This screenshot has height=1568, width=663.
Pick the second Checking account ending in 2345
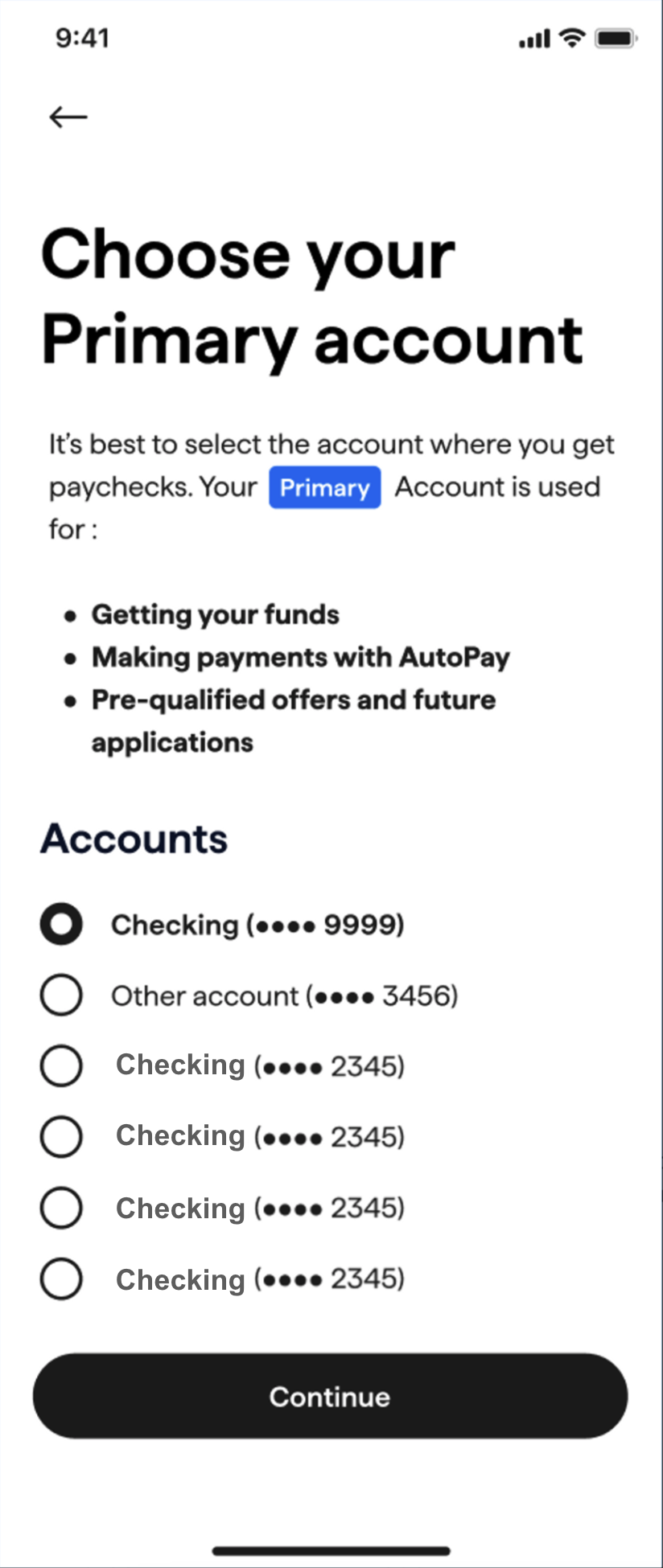point(61,1136)
